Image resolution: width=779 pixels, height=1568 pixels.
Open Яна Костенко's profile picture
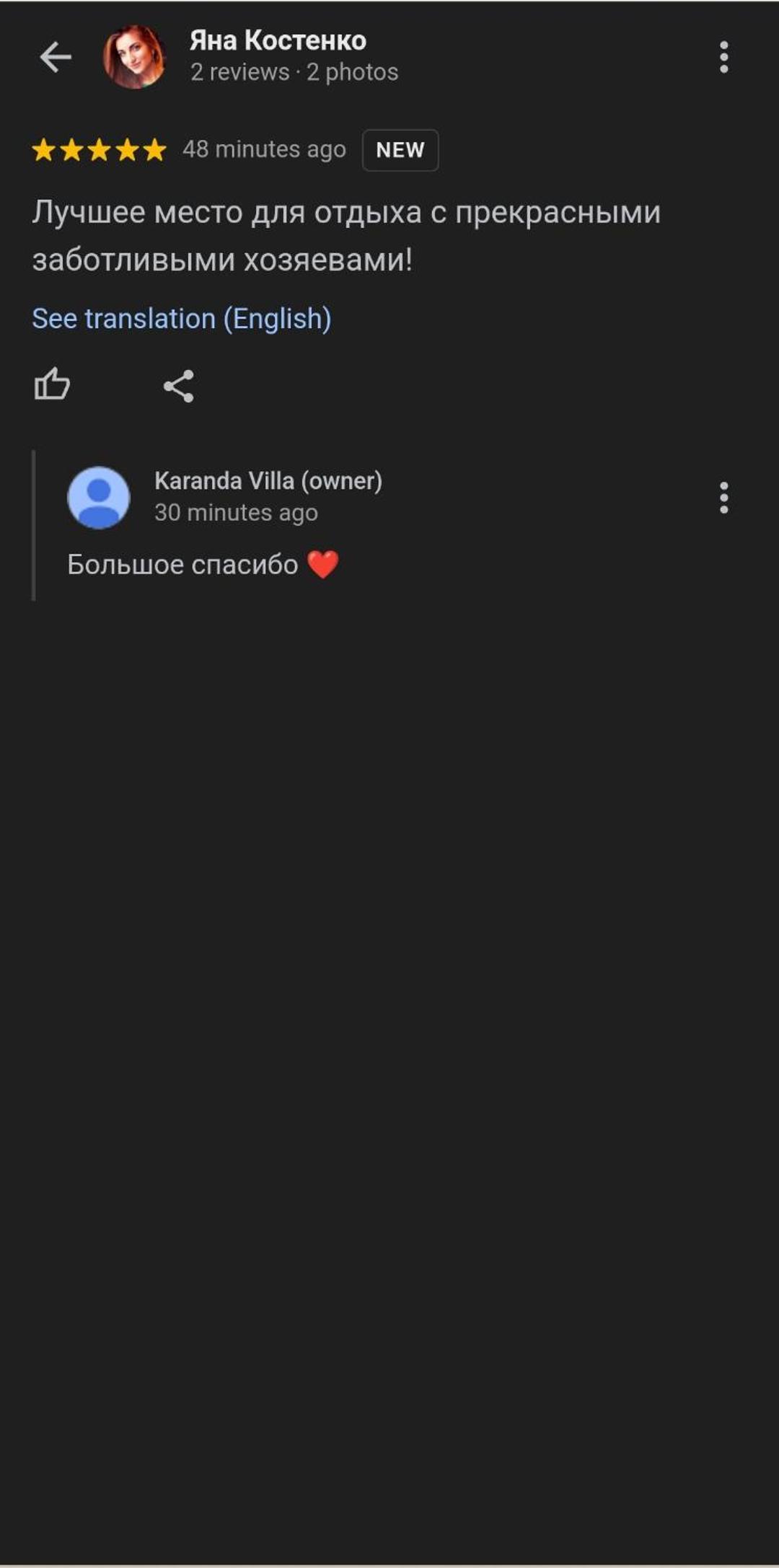tap(134, 57)
